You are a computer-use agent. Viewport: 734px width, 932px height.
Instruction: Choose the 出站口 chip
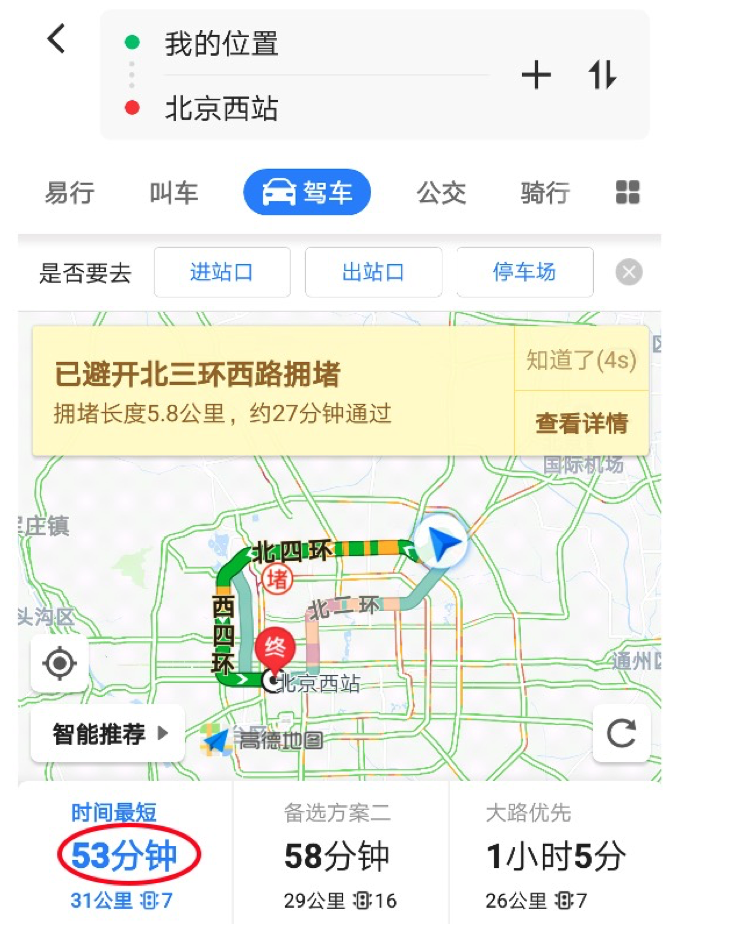373,272
